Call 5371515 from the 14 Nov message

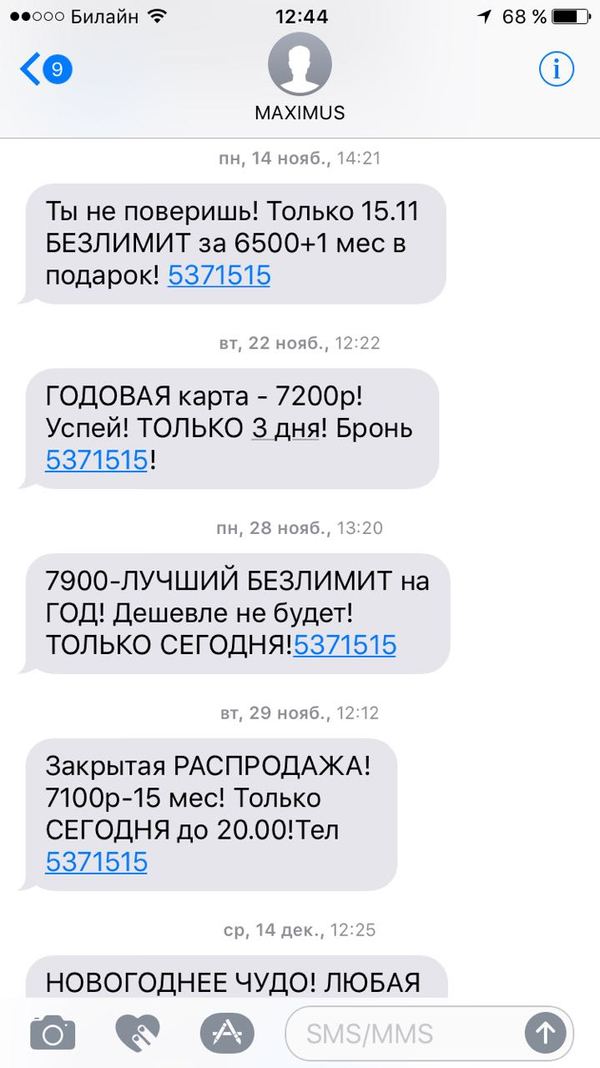click(x=219, y=276)
